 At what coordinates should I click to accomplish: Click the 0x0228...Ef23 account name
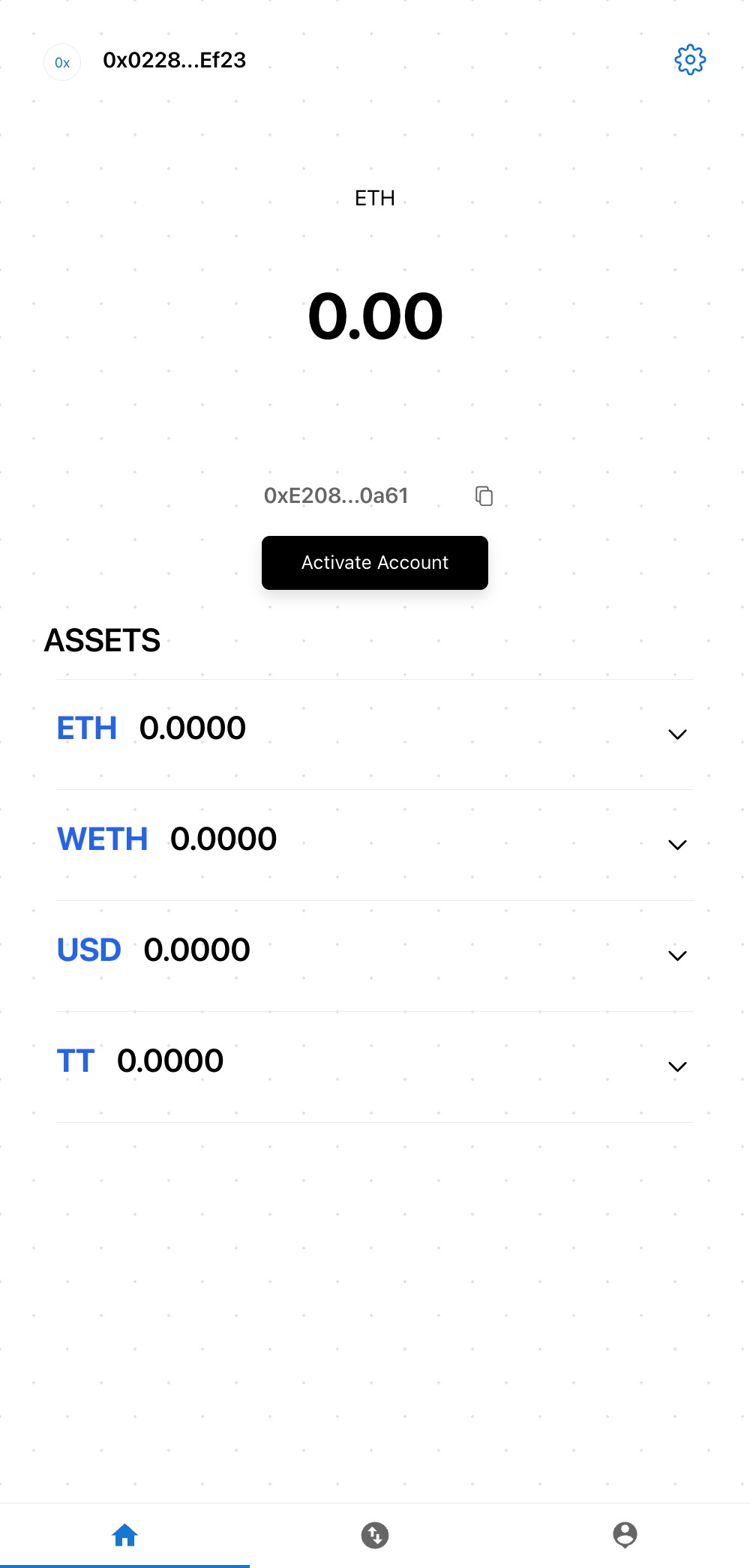pyautogui.click(x=174, y=61)
